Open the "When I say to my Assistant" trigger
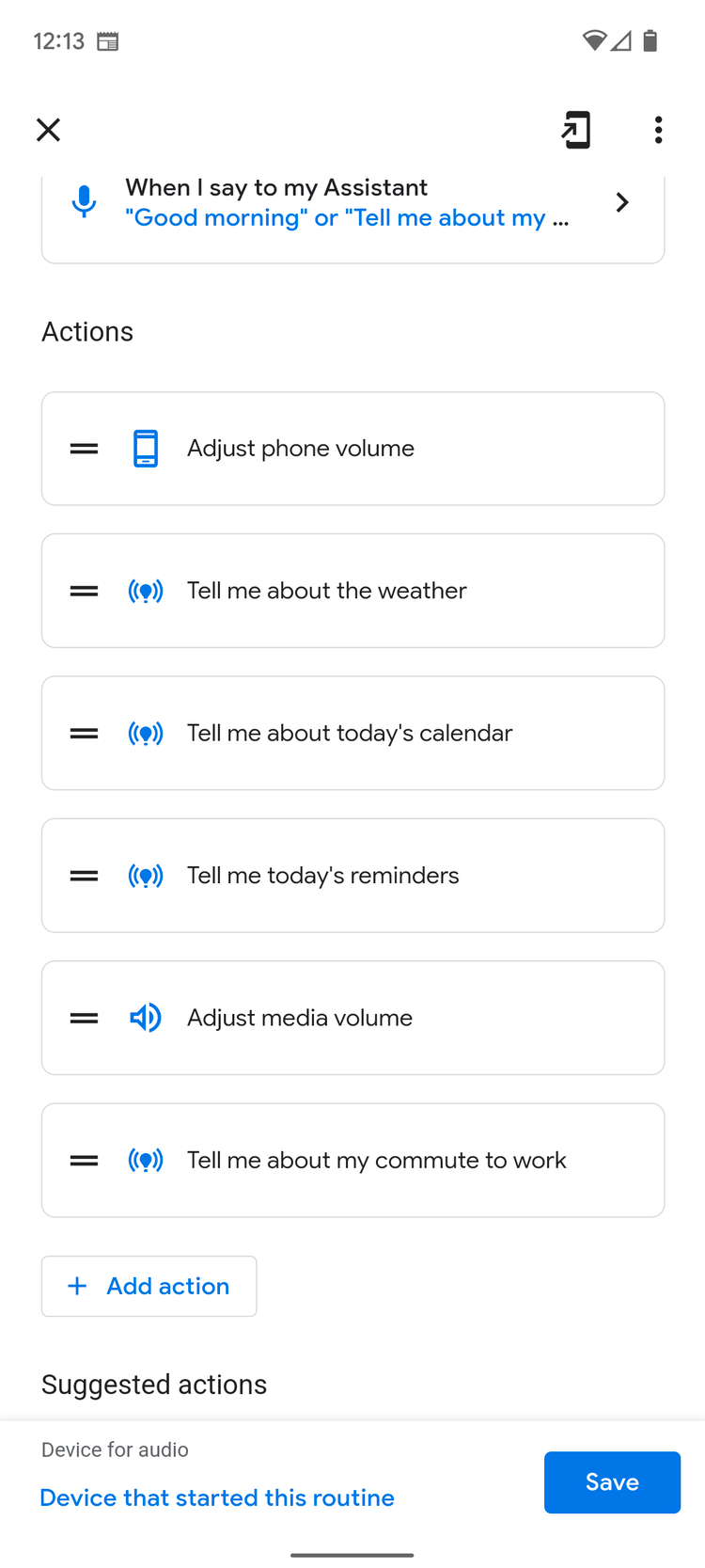This screenshot has height=1568, width=705. [x=352, y=214]
